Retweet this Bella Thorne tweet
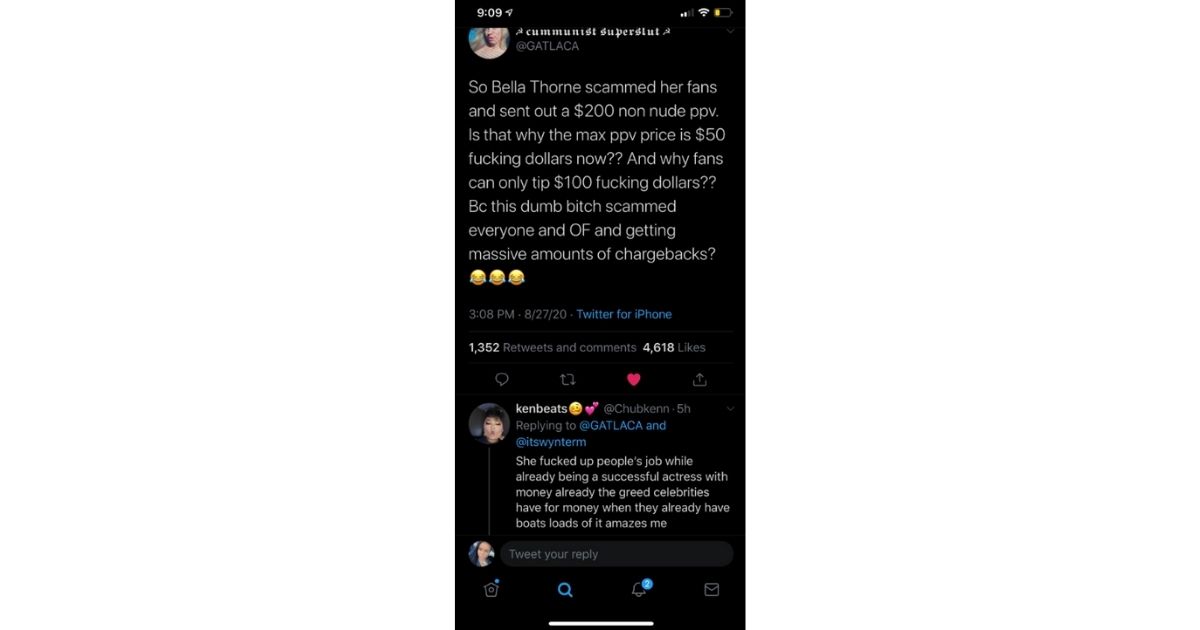This screenshot has width=1200, height=630. 567,379
